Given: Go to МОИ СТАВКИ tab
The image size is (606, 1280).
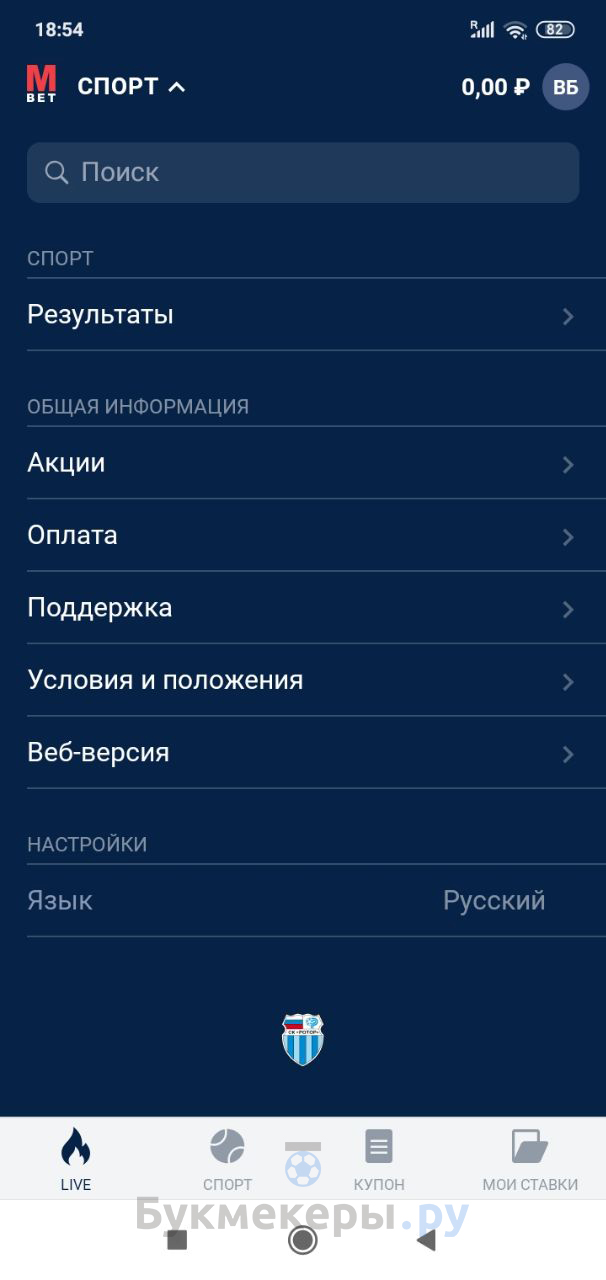Looking at the screenshot, I should point(530,1160).
